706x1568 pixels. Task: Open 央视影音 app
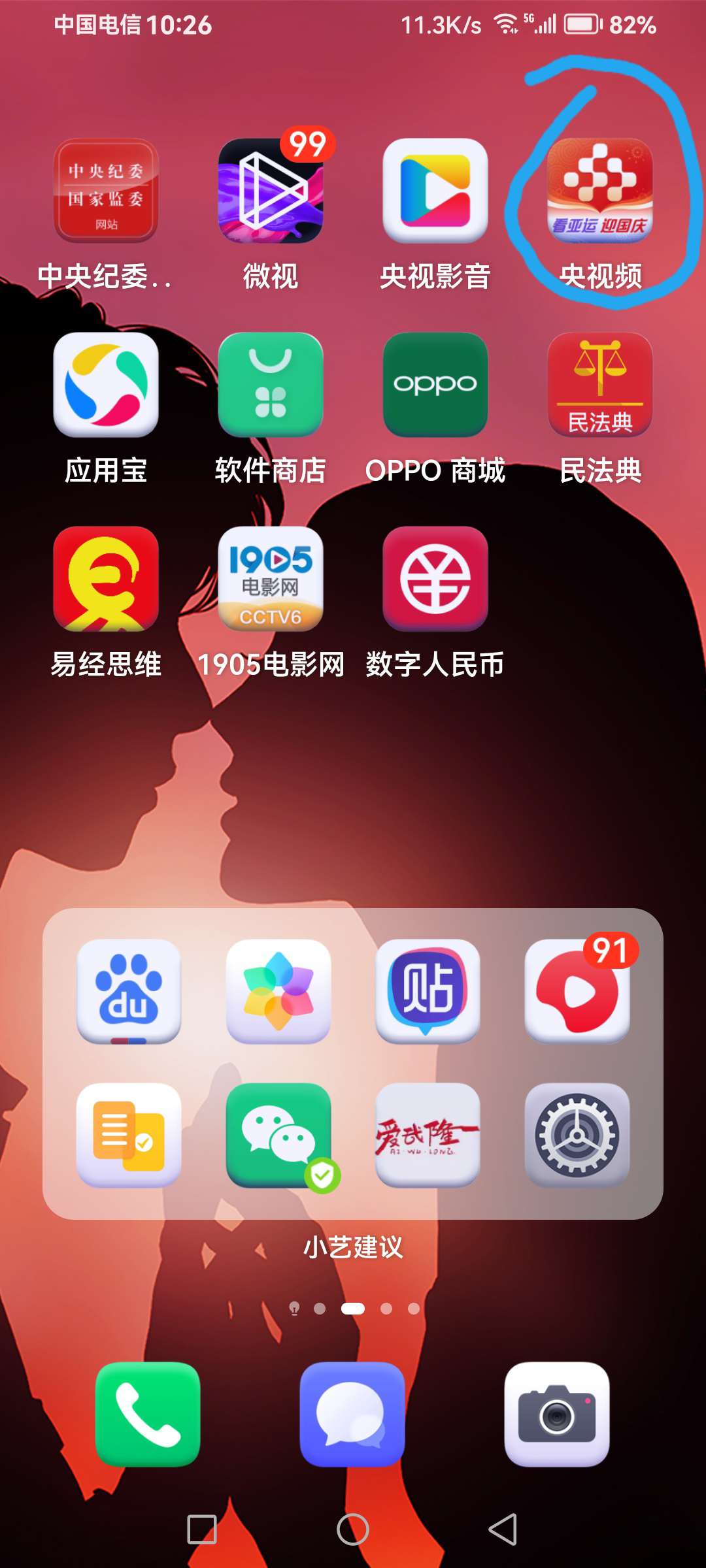[435, 191]
